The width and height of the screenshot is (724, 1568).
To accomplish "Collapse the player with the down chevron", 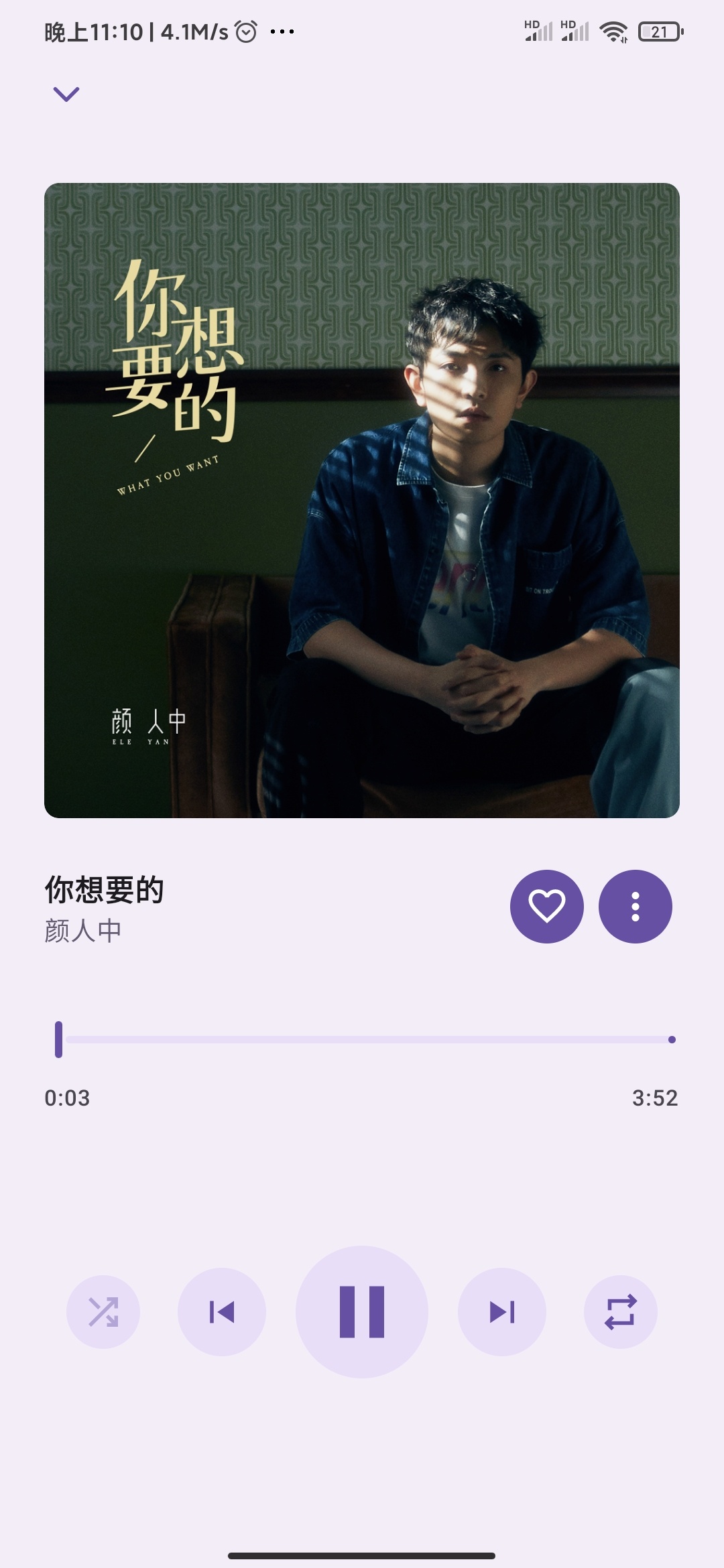I will [66, 94].
